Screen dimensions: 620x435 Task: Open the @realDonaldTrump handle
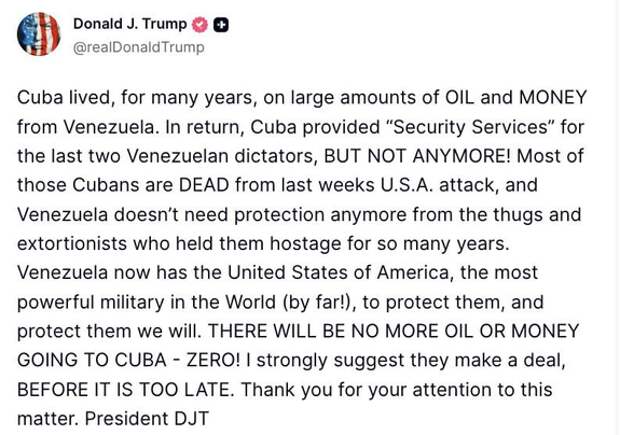139,47
